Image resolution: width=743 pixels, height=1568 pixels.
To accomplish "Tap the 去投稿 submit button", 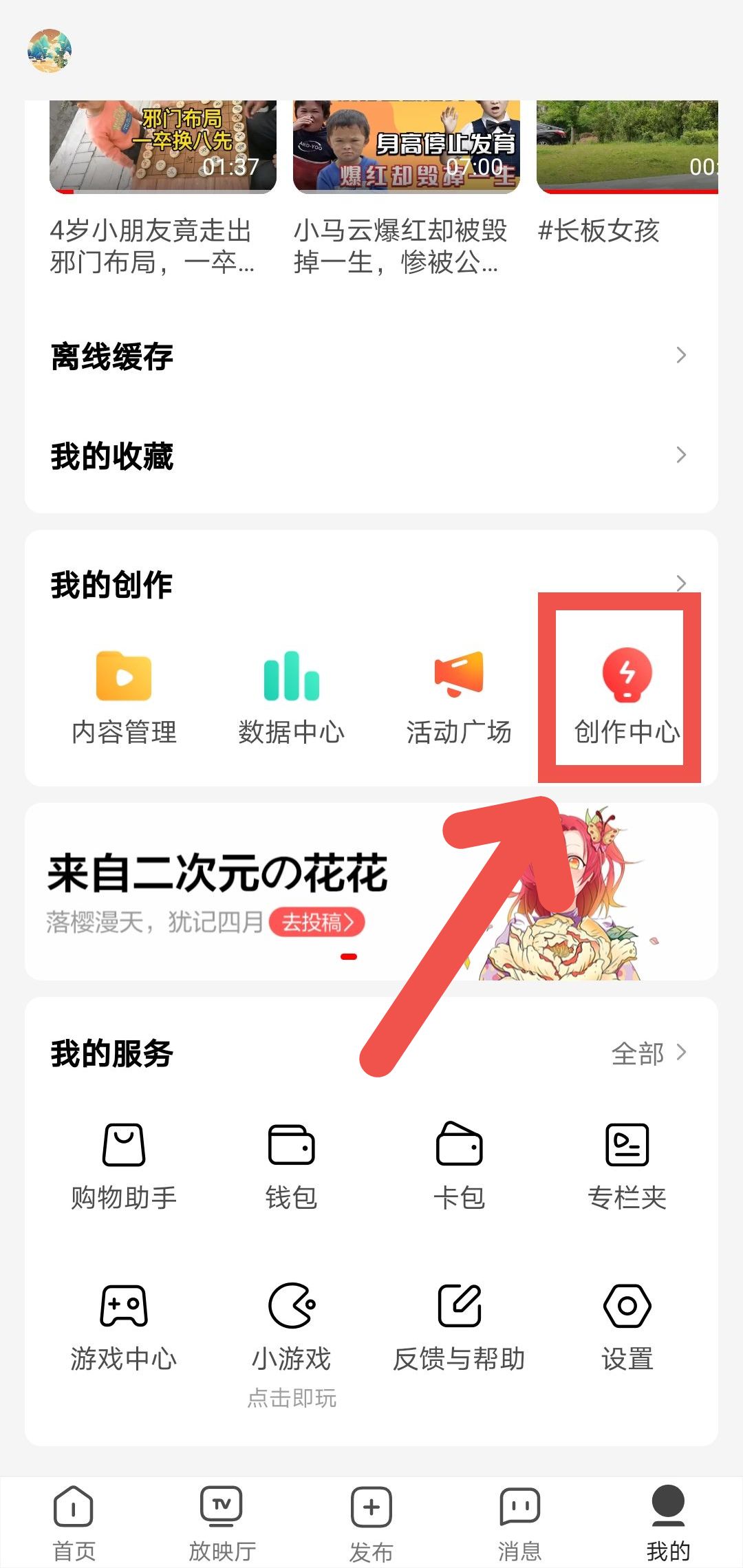I will click(x=317, y=922).
